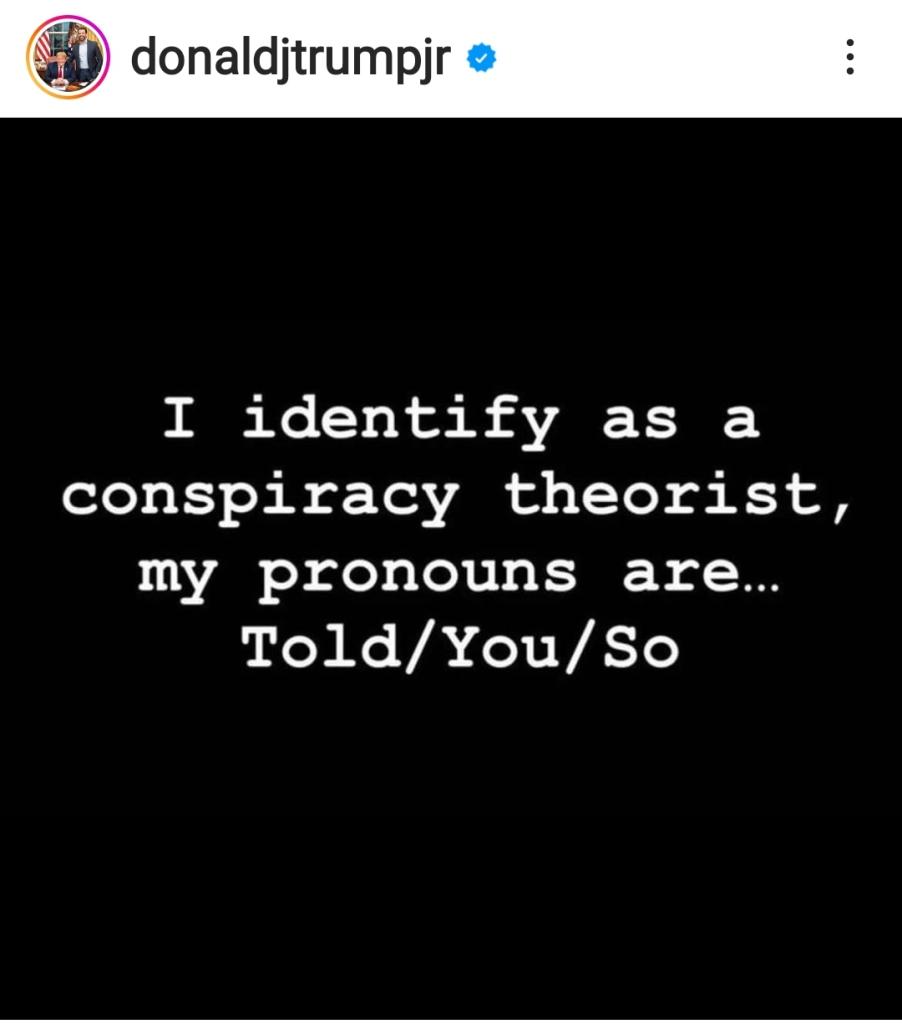
Task: Open the donaldjtrumpjr profile username
Action: pos(291,59)
